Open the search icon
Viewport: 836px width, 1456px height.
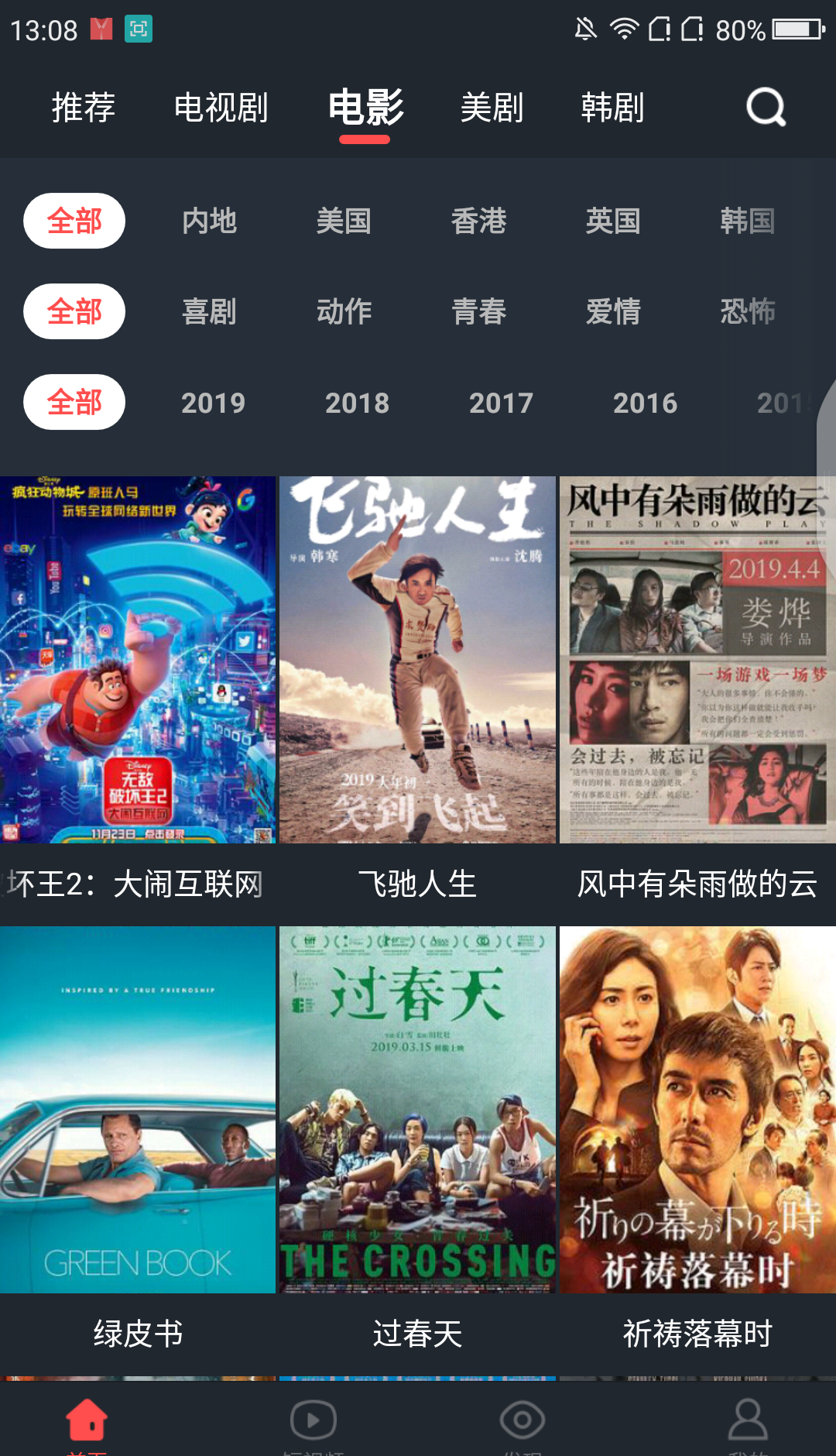[766, 107]
